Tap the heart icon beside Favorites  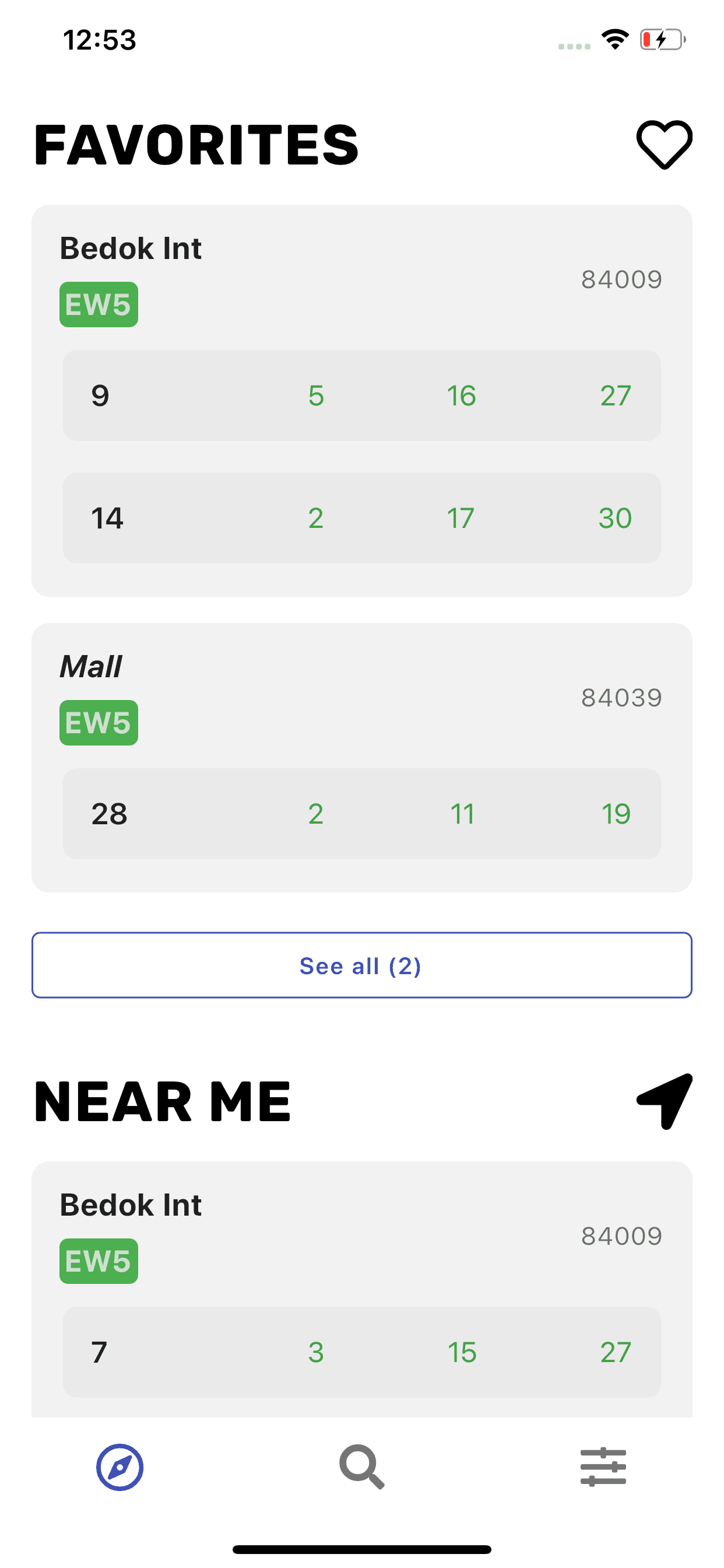point(664,144)
